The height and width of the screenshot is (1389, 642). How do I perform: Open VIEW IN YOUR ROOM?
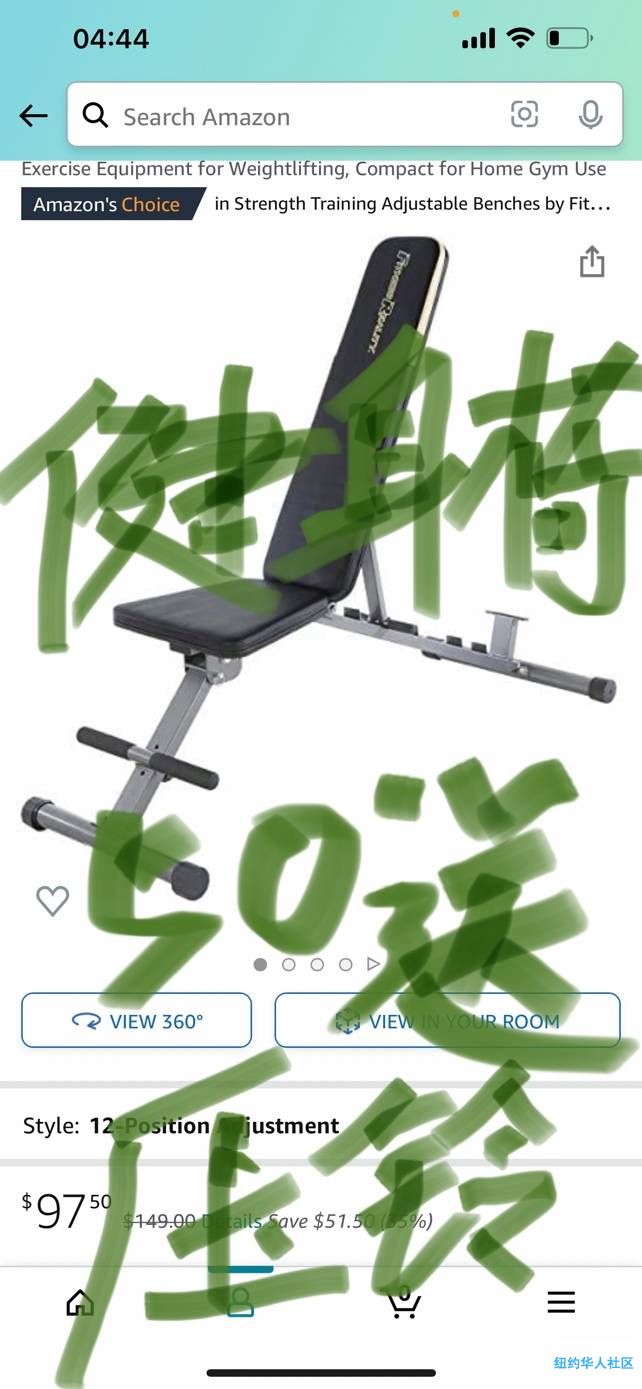click(447, 1021)
